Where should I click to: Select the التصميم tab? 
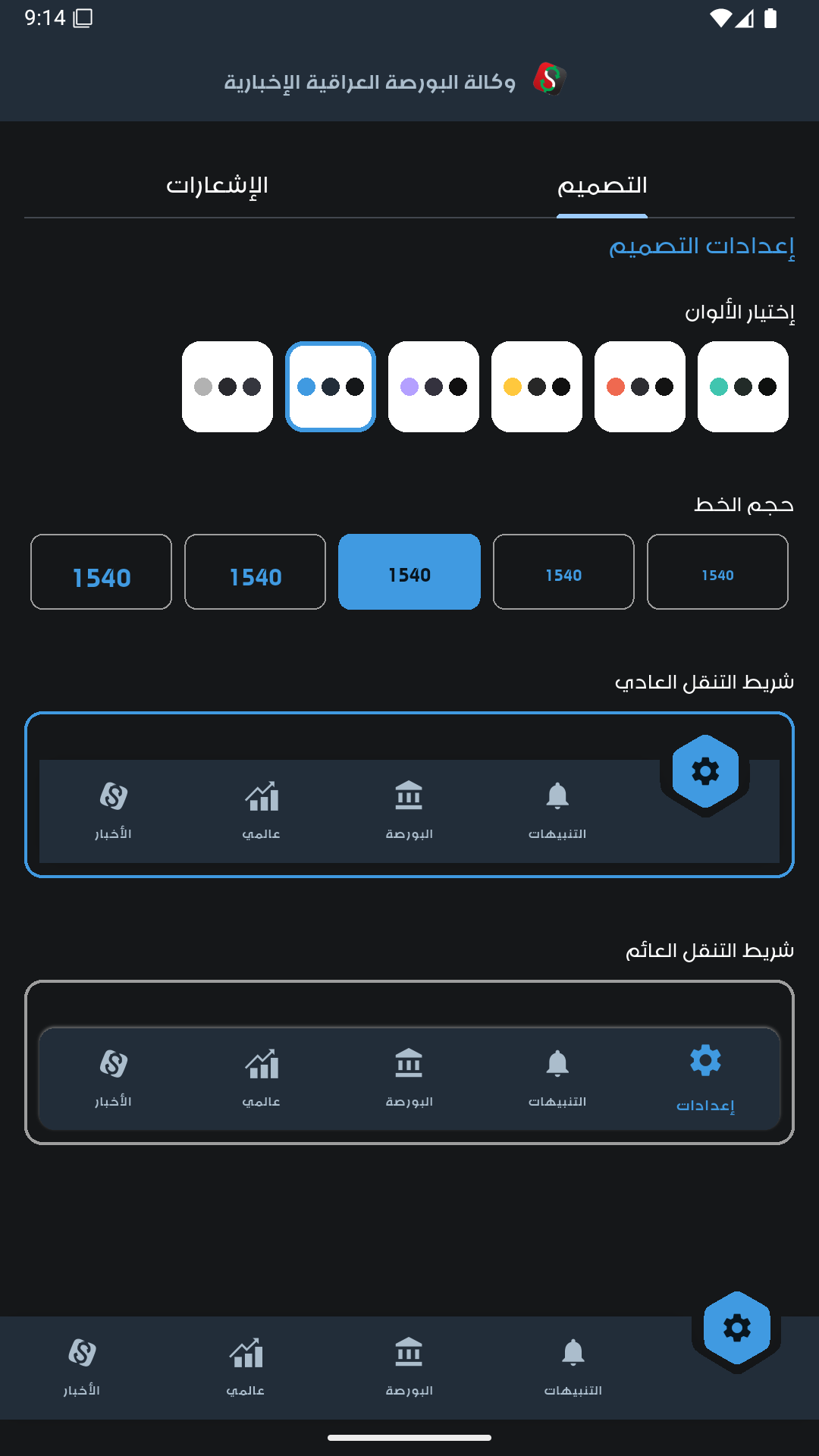(602, 186)
